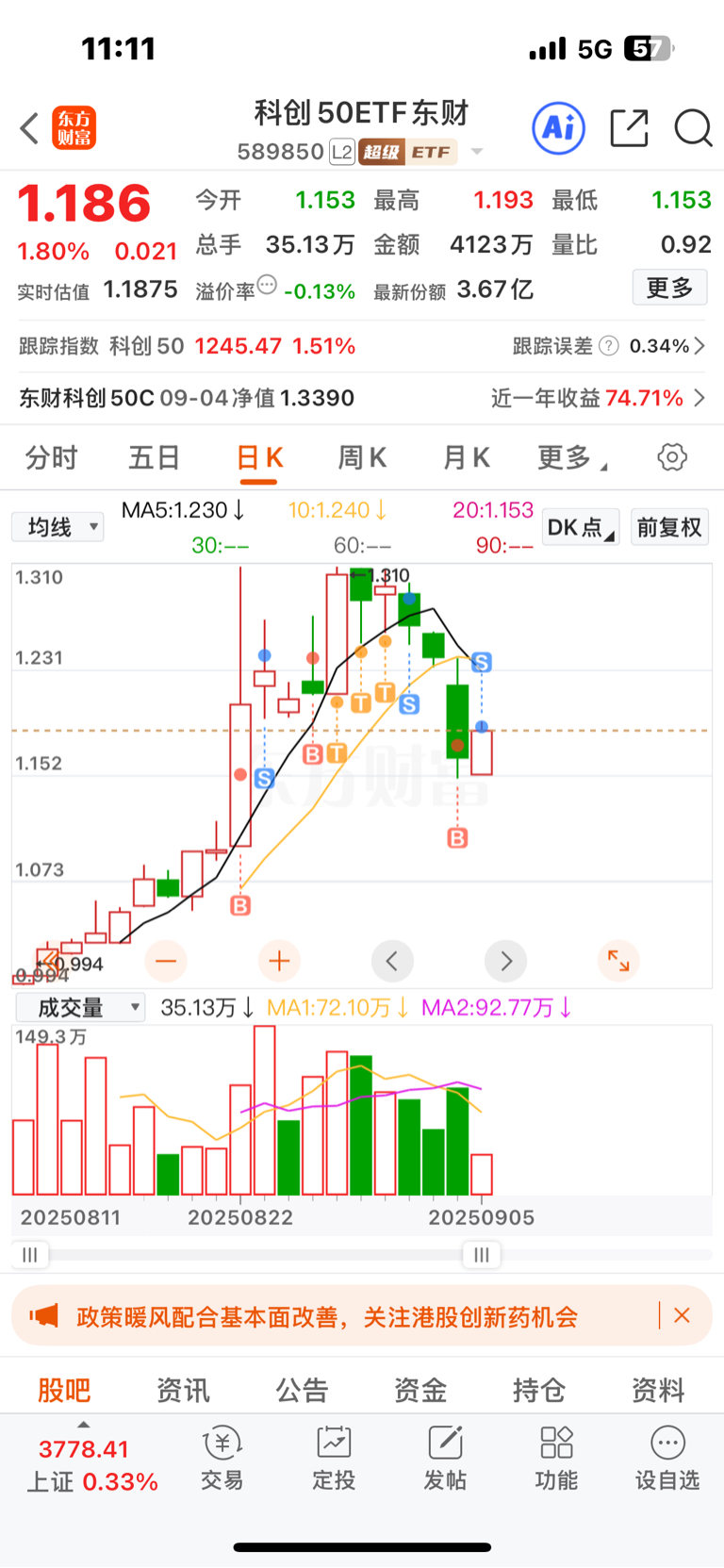Screen dimensions: 724x1568
Task: Zoom in chart with plus button
Action: tap(279, 961)
